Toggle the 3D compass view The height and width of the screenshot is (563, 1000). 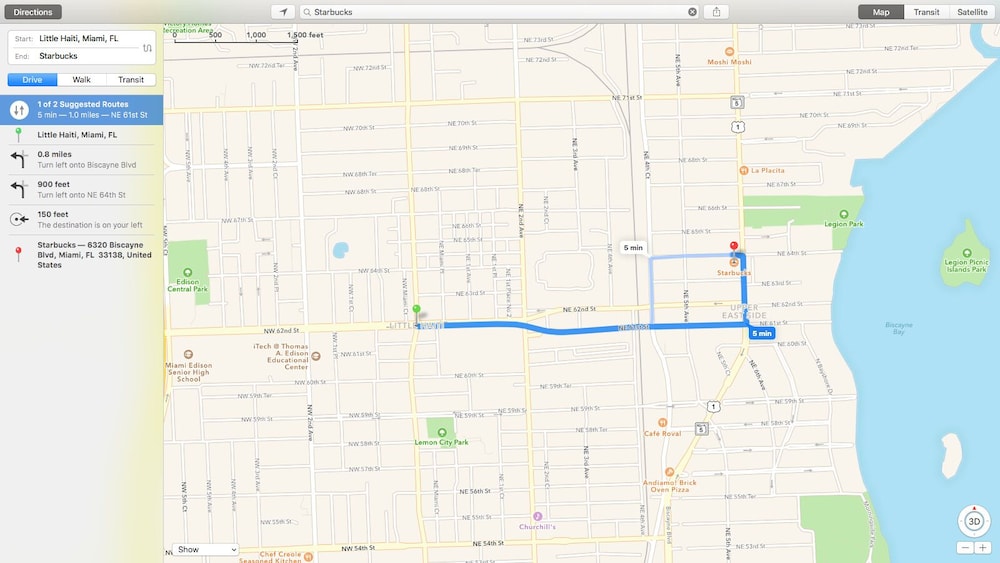pos(974,521)
